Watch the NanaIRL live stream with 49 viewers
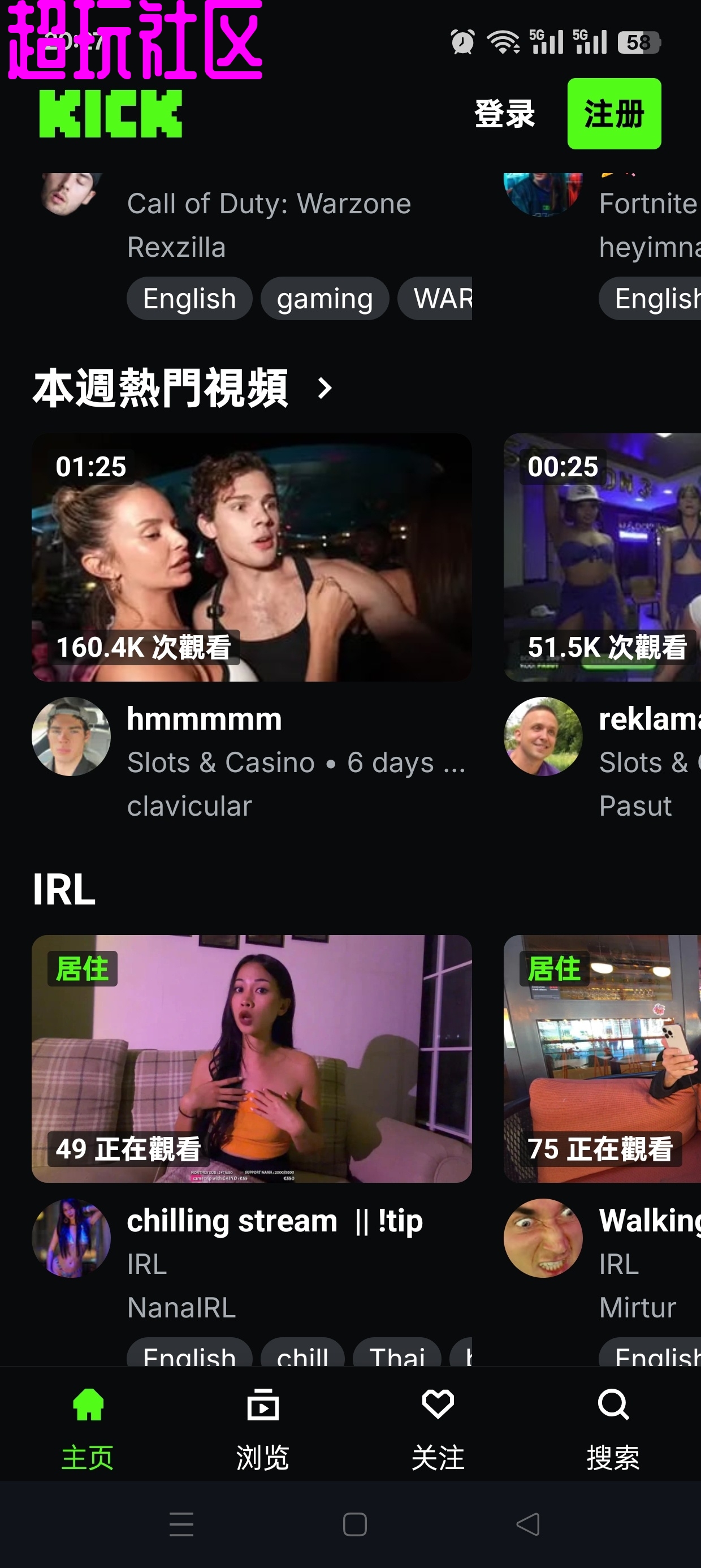Image resolution: width=701 pixels, height=1568 pixels. (252, 1058)
